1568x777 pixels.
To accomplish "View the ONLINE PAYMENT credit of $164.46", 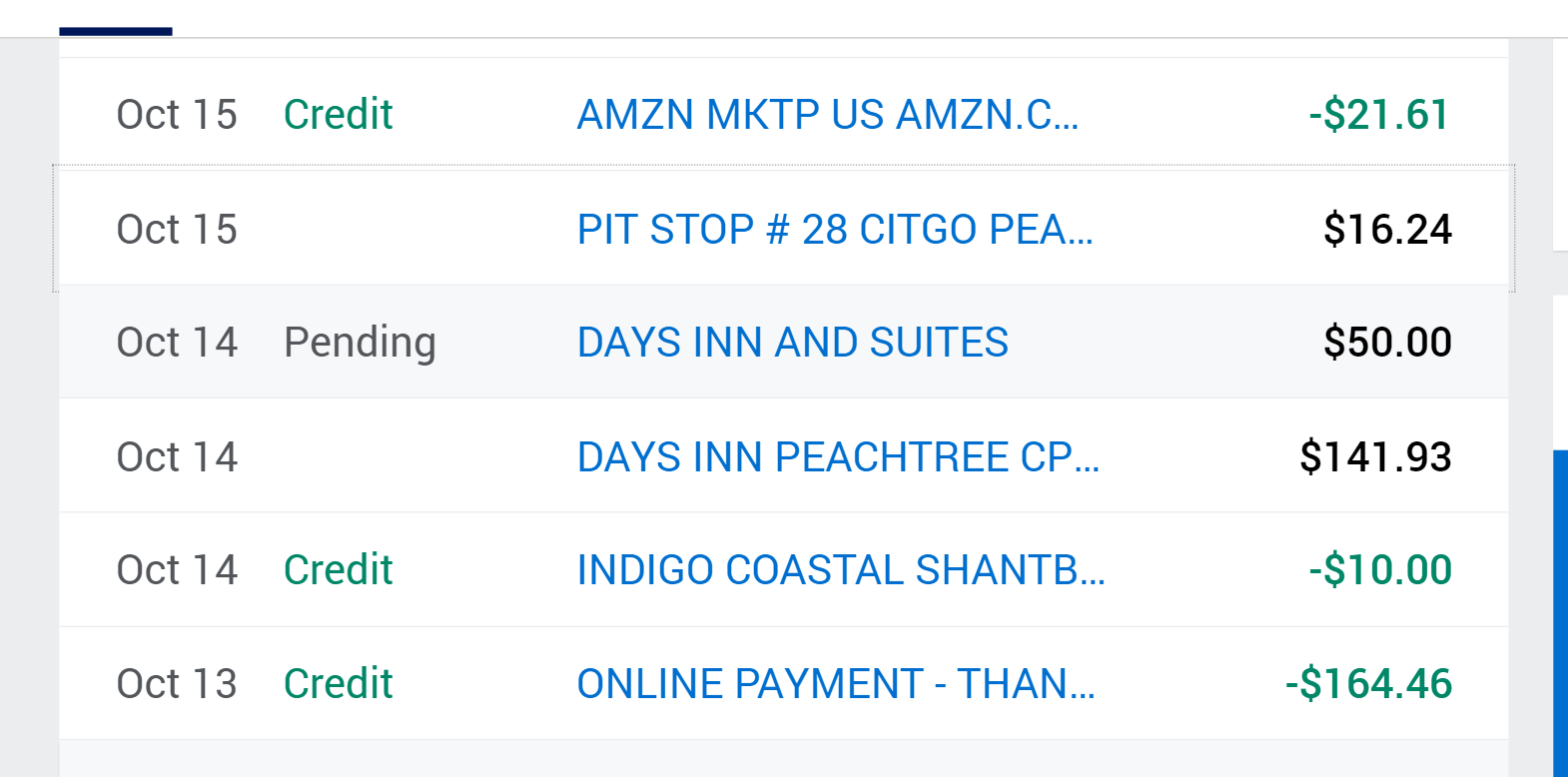I will tap(835, 684).
